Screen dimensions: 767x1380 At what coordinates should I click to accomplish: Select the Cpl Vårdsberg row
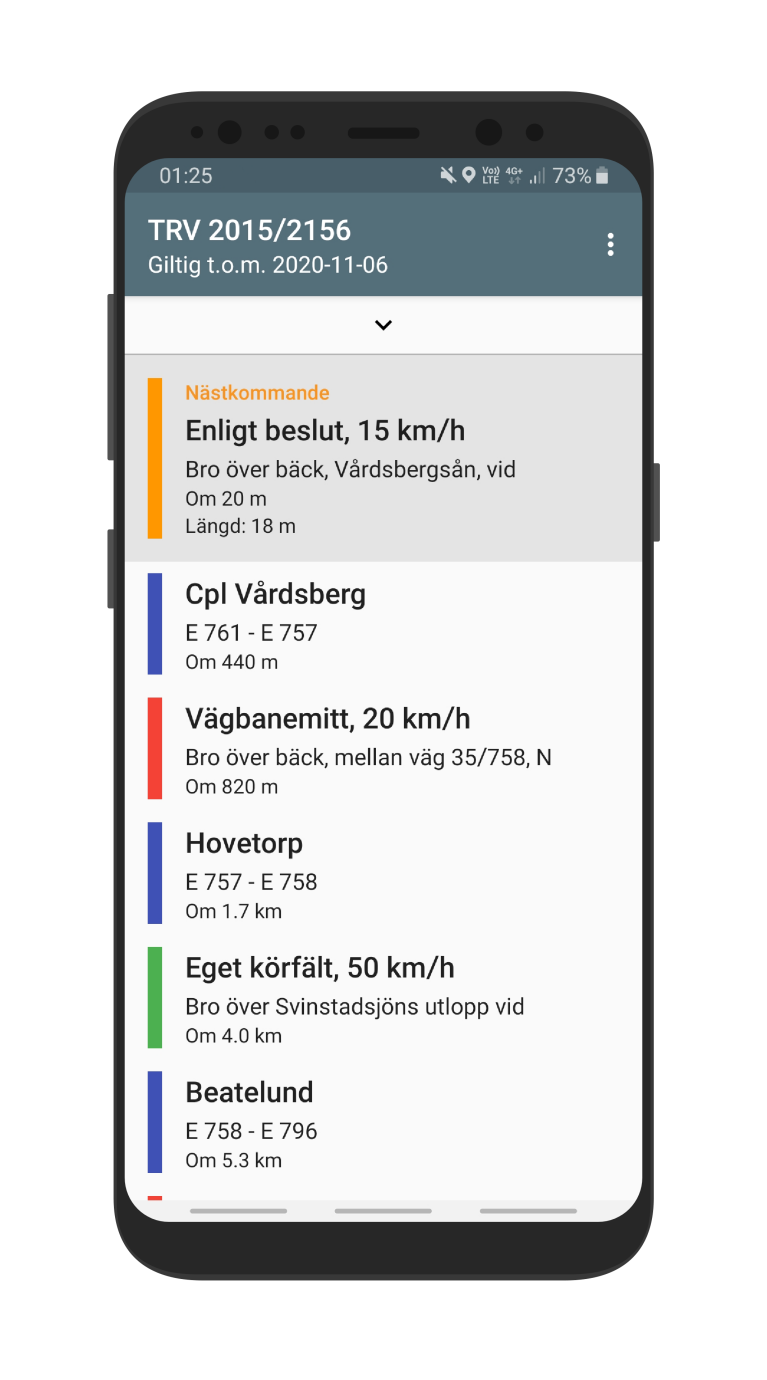click(383, 624)
